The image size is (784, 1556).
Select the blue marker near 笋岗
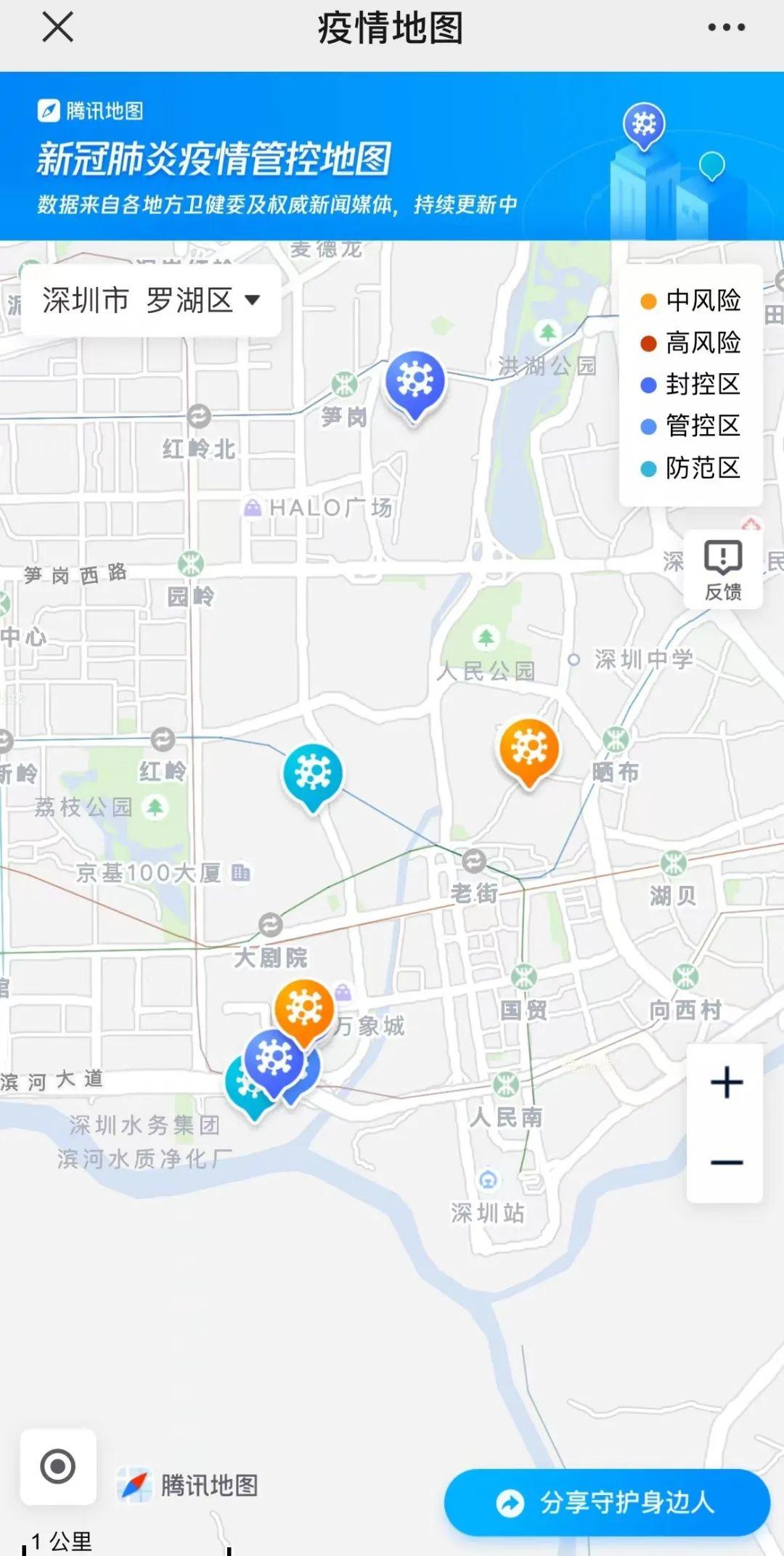pos(415,381)
